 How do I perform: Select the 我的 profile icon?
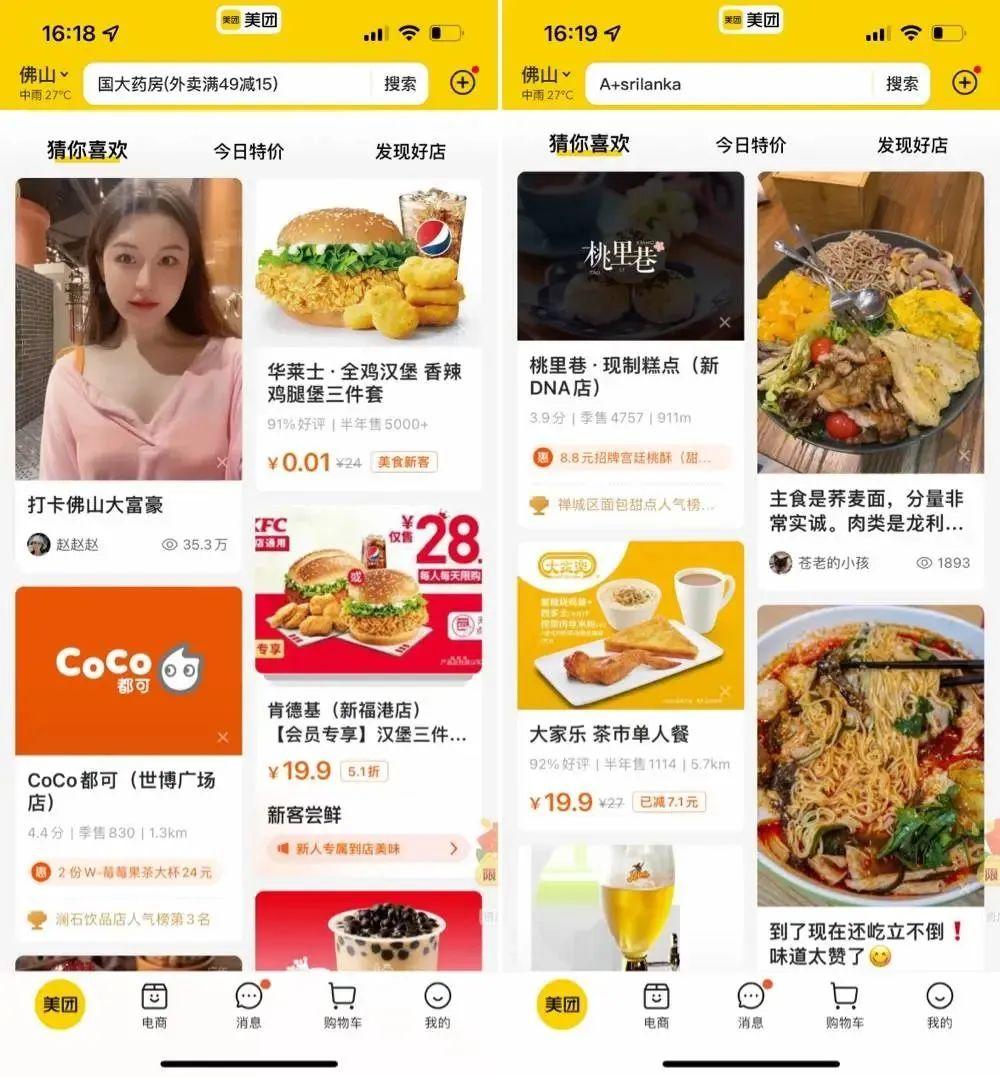[436, 1005]
